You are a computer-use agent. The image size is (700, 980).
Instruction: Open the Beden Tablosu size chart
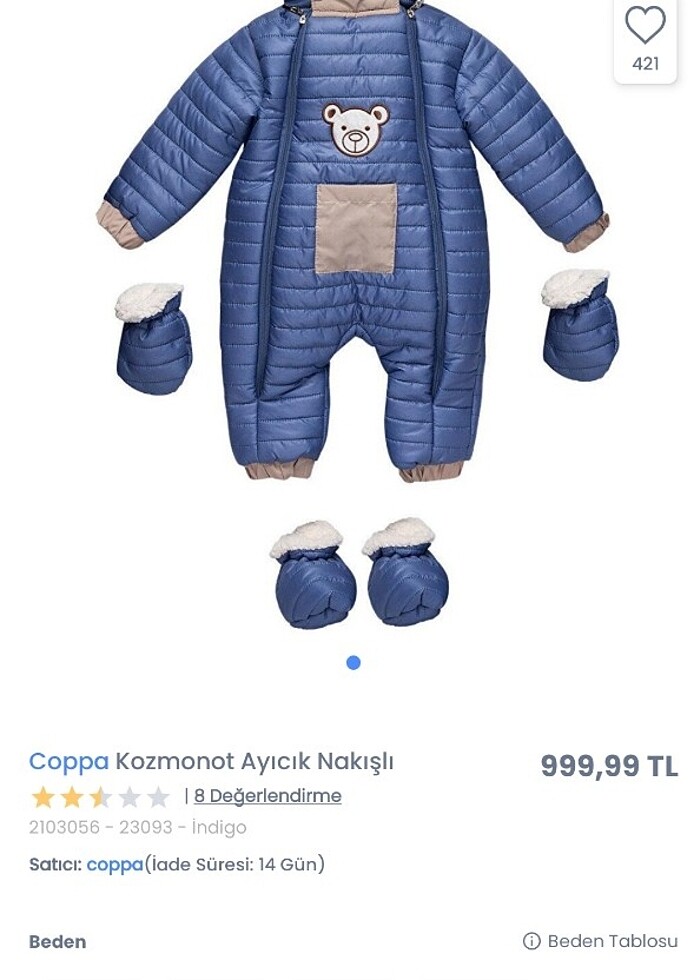[x=600, y=941]
